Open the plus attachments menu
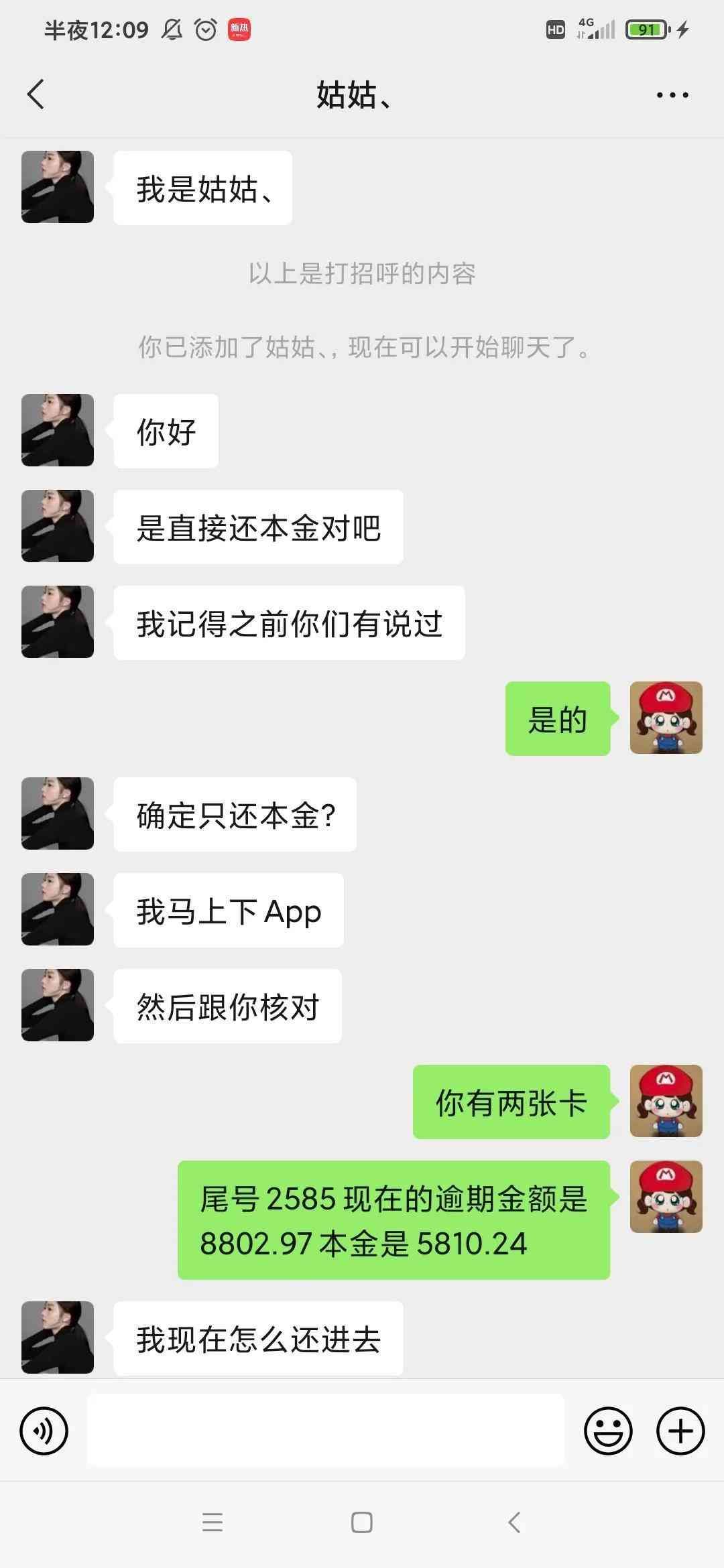The width and height of the screenshot is (724, 1568). coord(680,1431)
